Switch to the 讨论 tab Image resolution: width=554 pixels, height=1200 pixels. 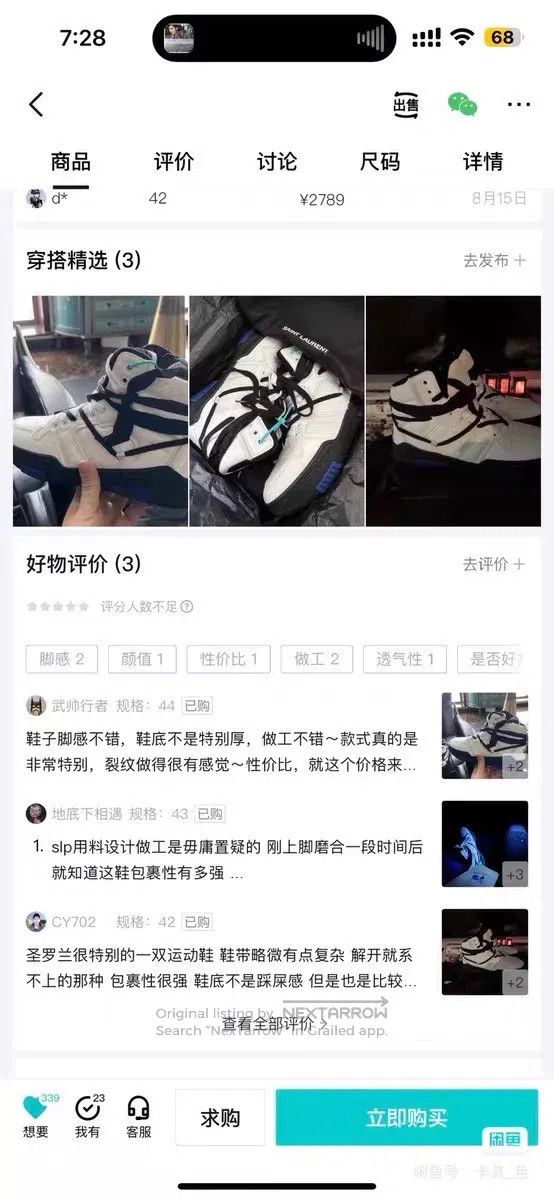pos(277,162)
